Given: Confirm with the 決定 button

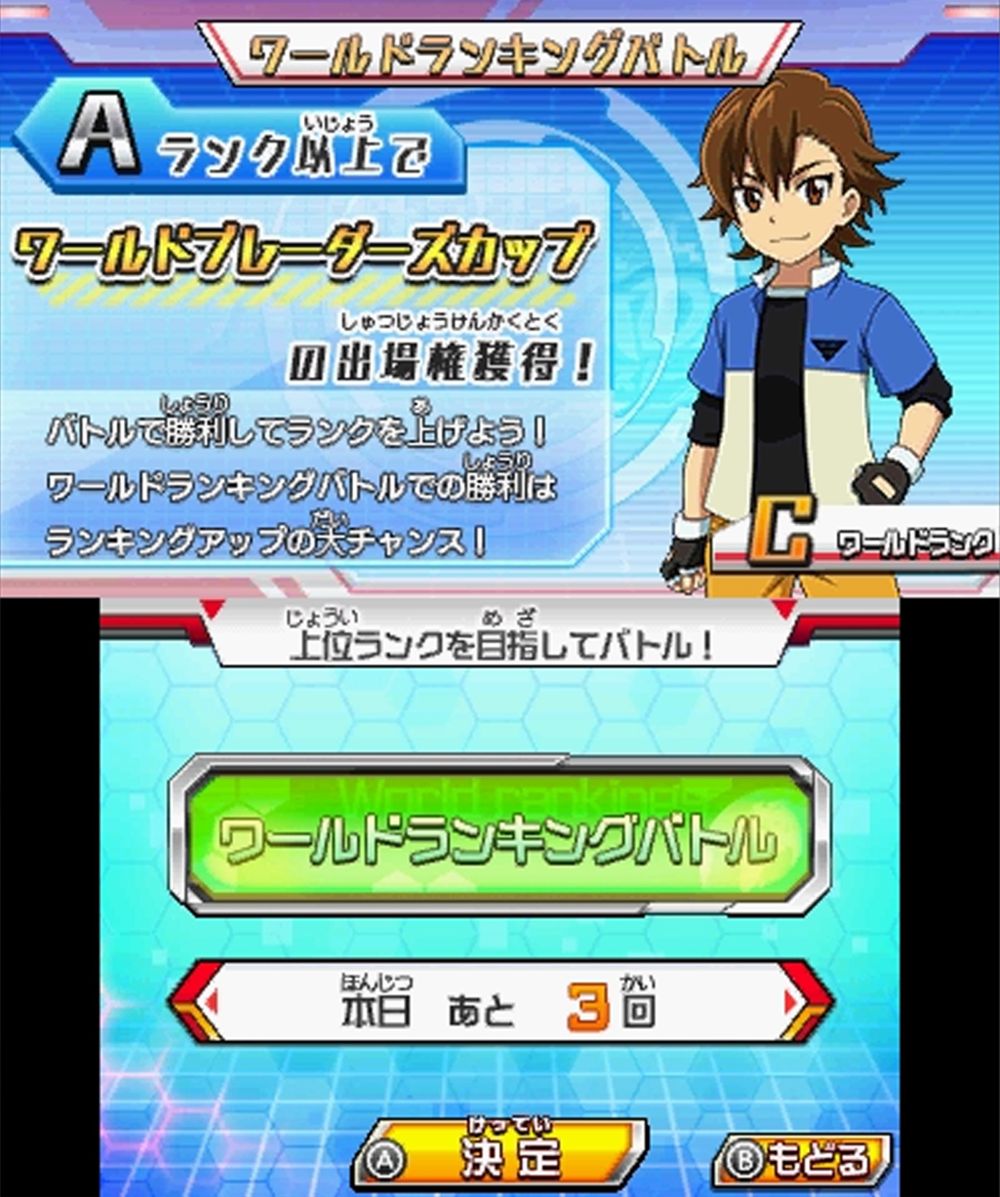Looking at the screenshot, I should coord(499,1156).
